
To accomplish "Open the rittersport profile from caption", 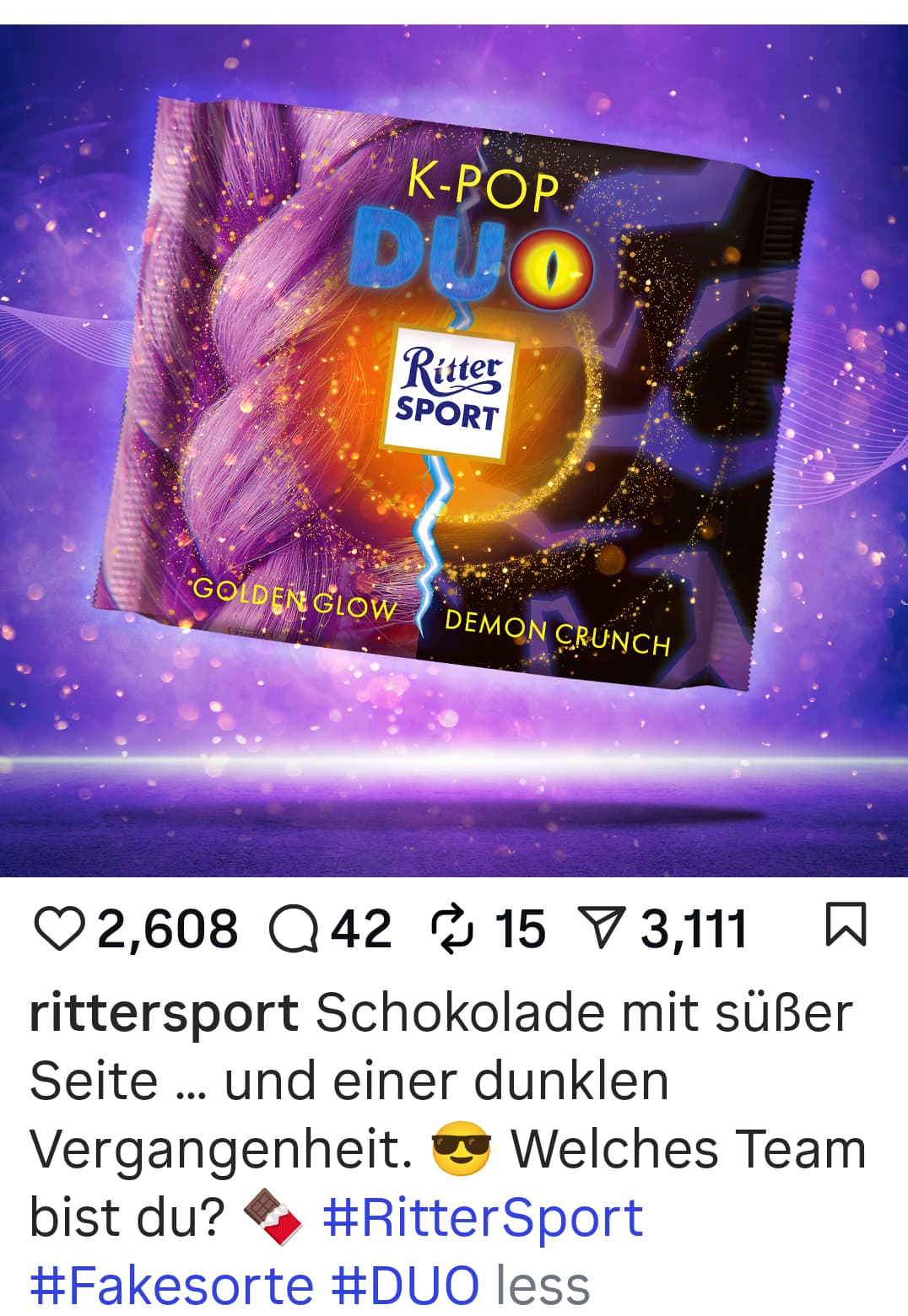I will [x=164, y=1013].
